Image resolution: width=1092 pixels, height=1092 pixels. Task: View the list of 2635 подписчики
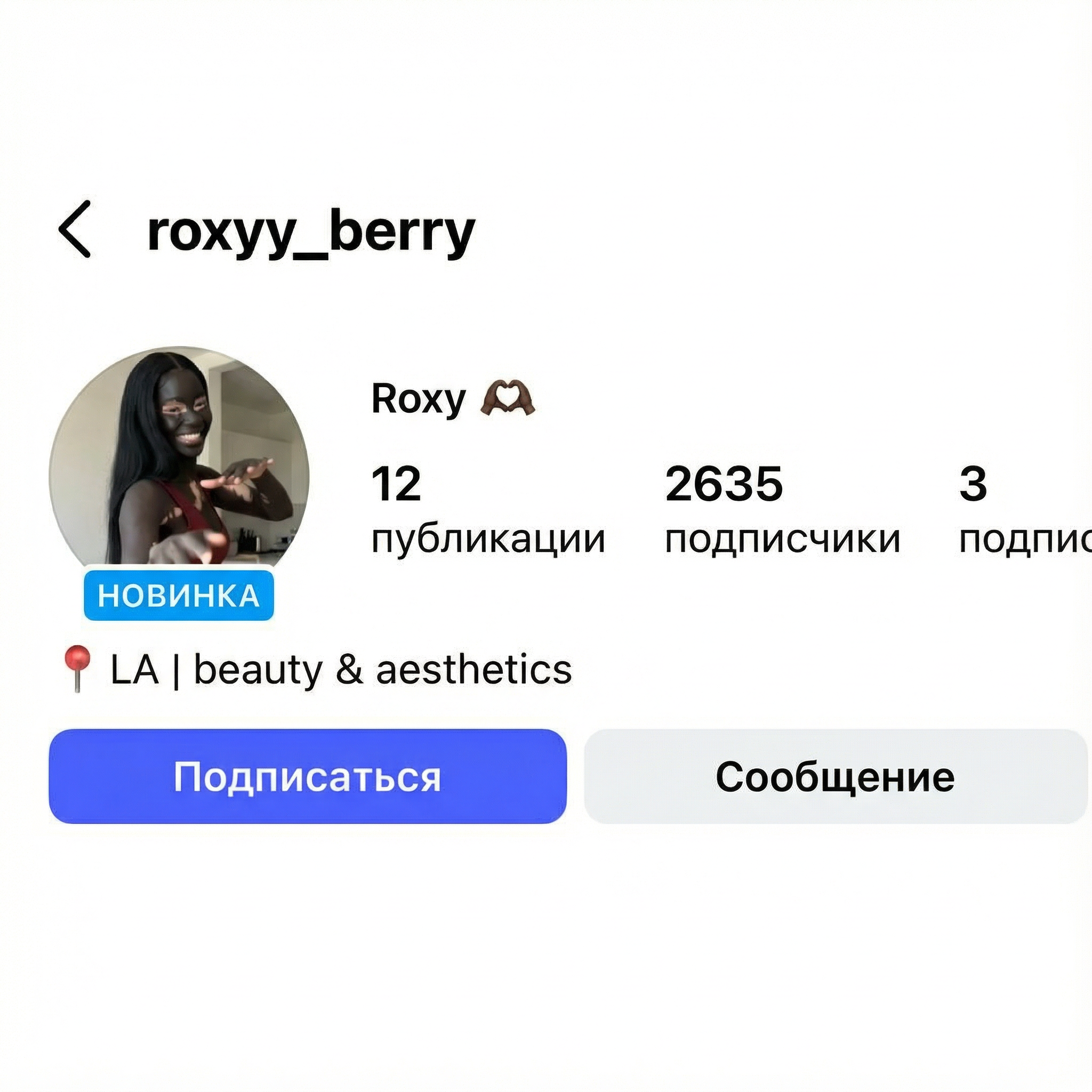point(782,508)
